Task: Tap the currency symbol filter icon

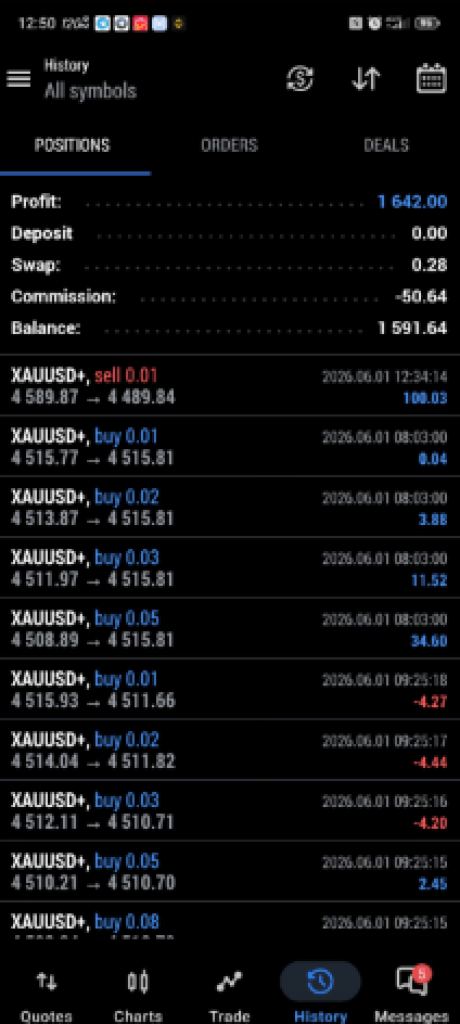Action: [300, 79]
